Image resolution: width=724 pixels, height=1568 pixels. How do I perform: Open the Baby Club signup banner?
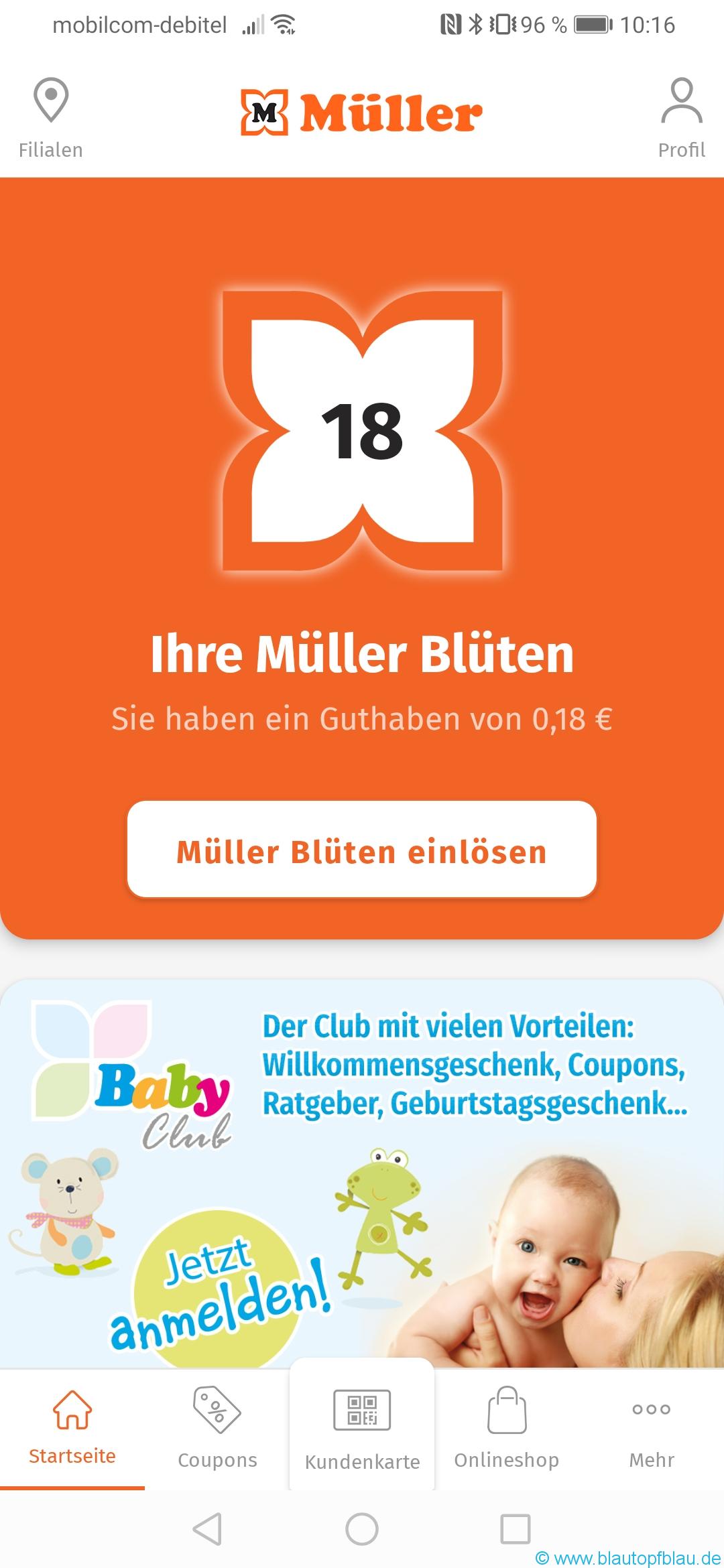pyautogui.click(x=362, y=1173)
